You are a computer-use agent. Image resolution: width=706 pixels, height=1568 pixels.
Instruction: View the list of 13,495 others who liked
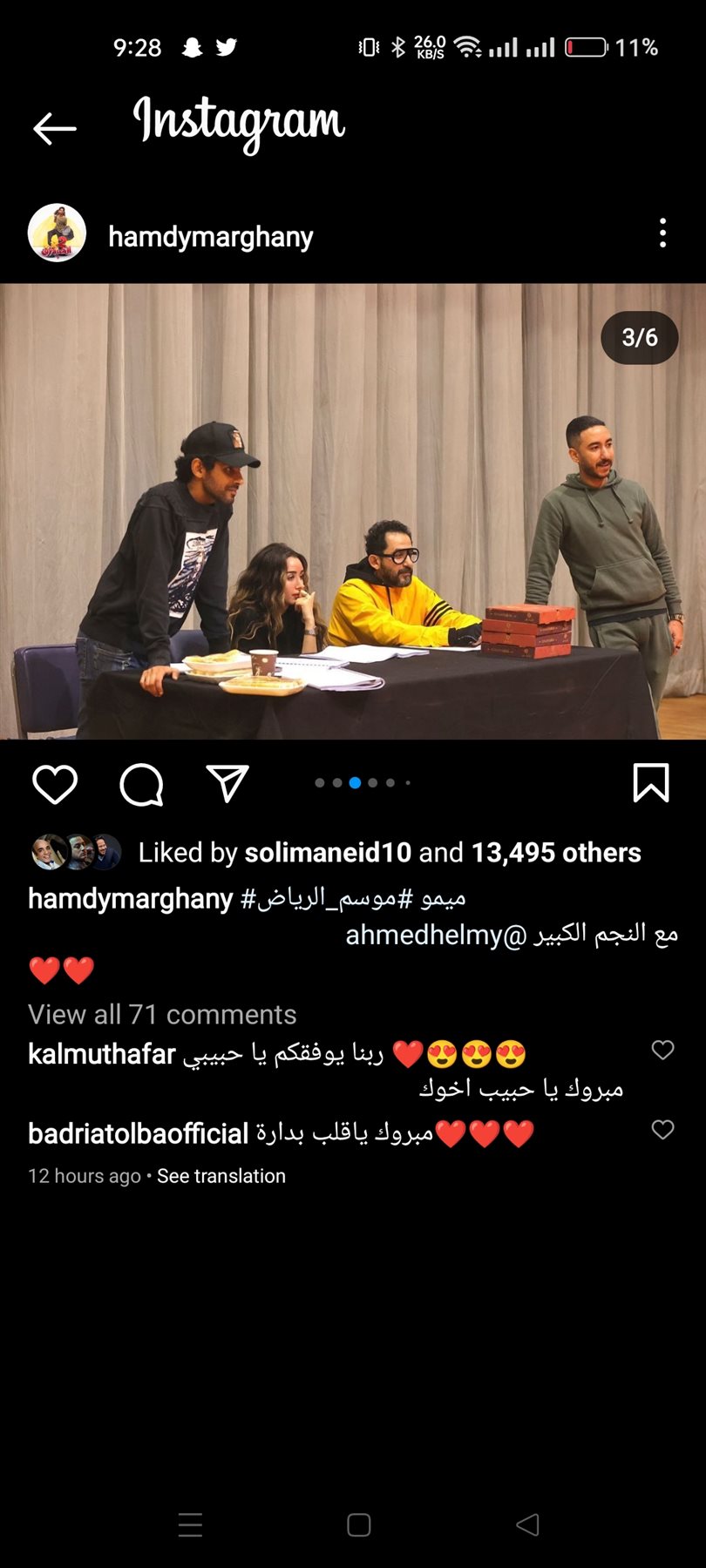click(556, 852)
